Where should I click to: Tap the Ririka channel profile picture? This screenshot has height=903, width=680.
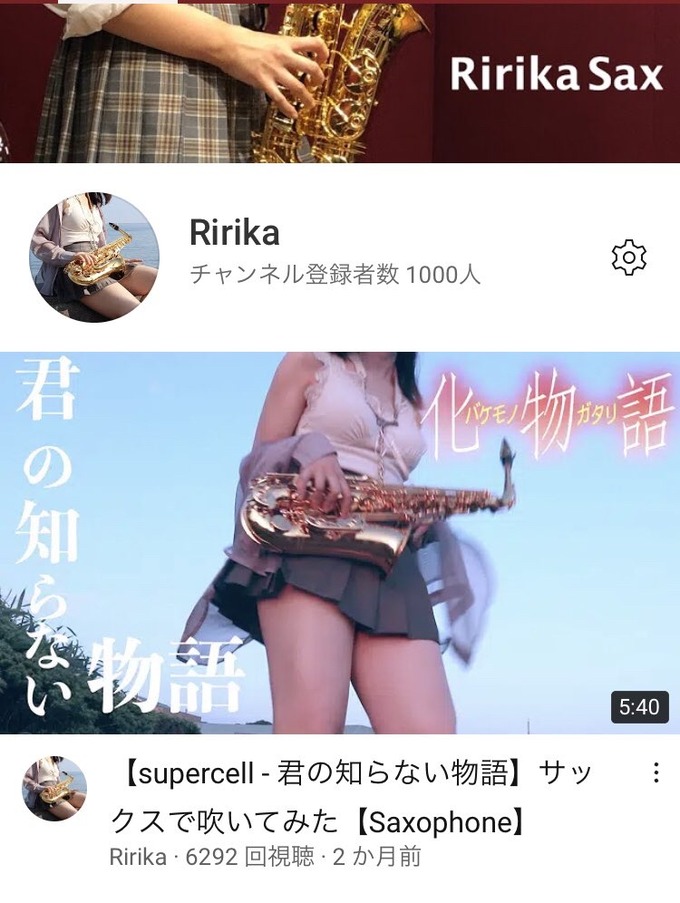94,257
